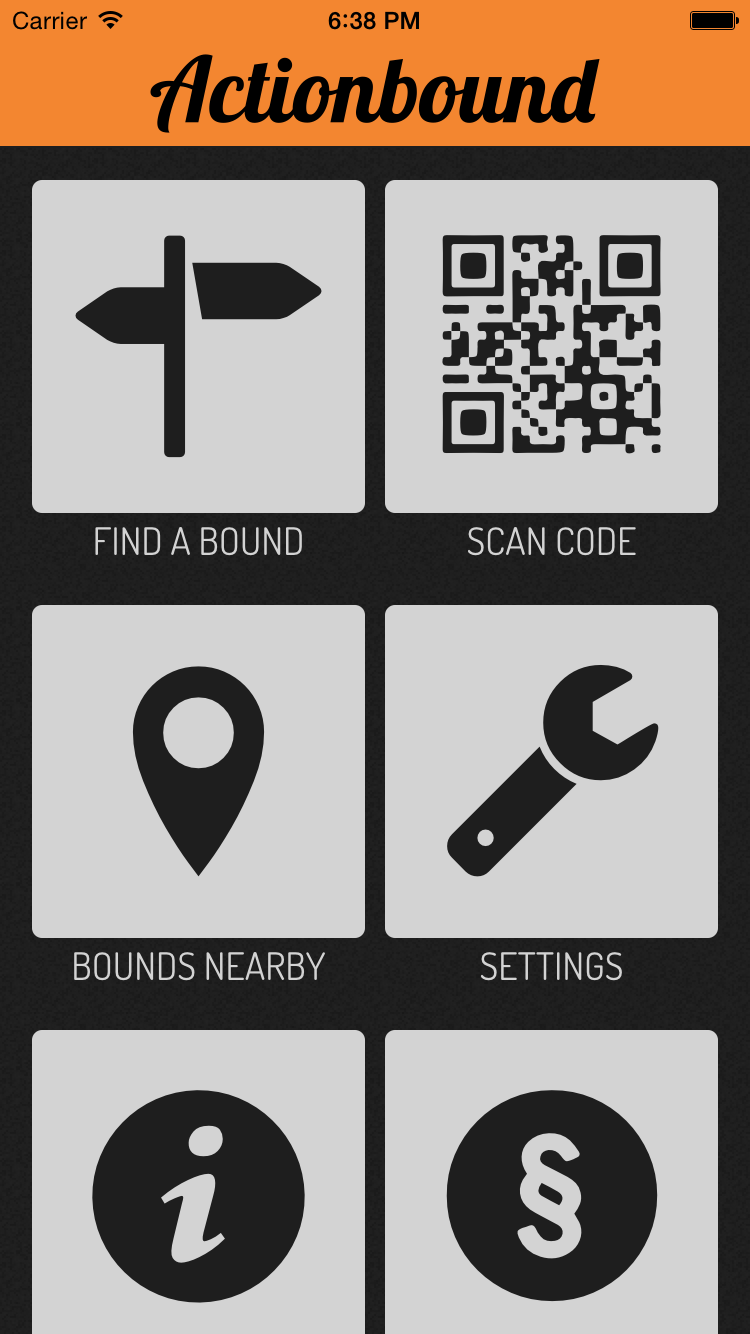The image size is (750, 1334).
Task: Tap the Actionbound logo in the header
Action: click(375, 90)
